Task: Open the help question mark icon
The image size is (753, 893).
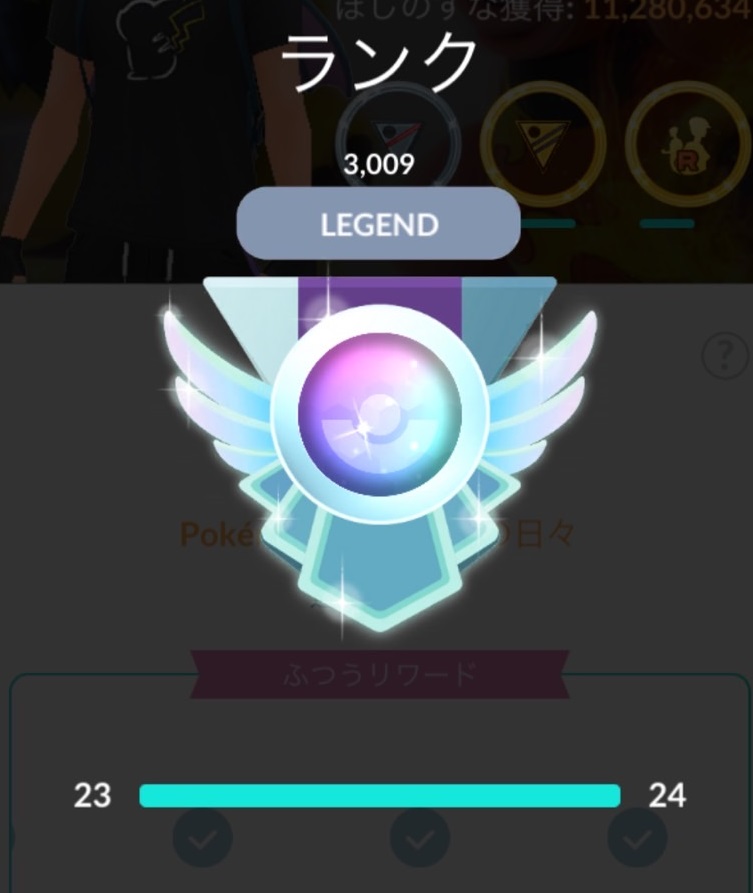Action: [725, 355]
